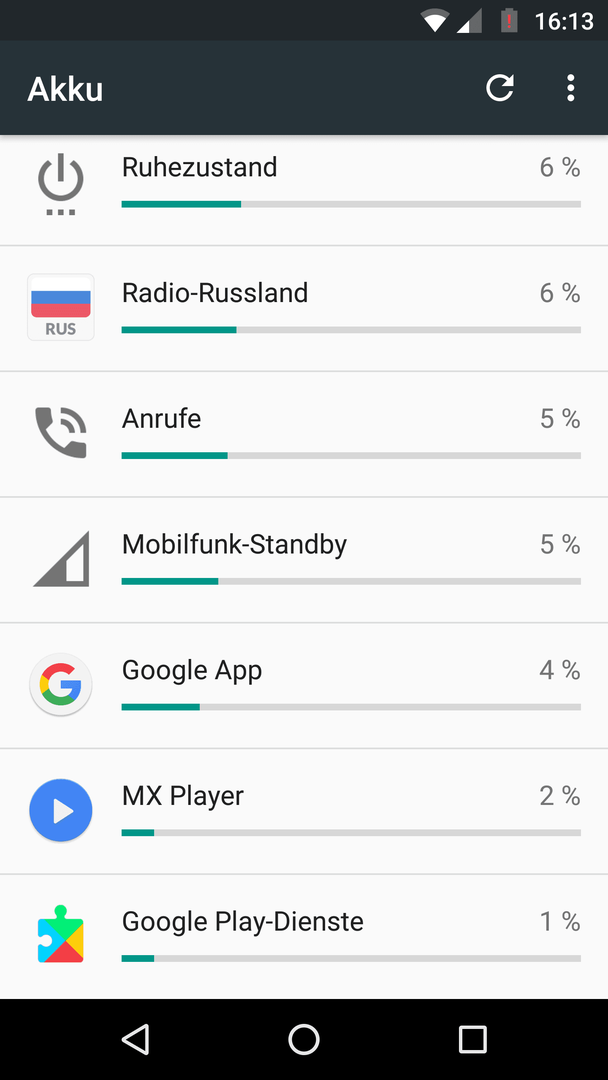Select the Mobilfunk-Standby entry
Image resolution: width=608 pixels, height=1080 pixels.
click(x=304, y=560)
